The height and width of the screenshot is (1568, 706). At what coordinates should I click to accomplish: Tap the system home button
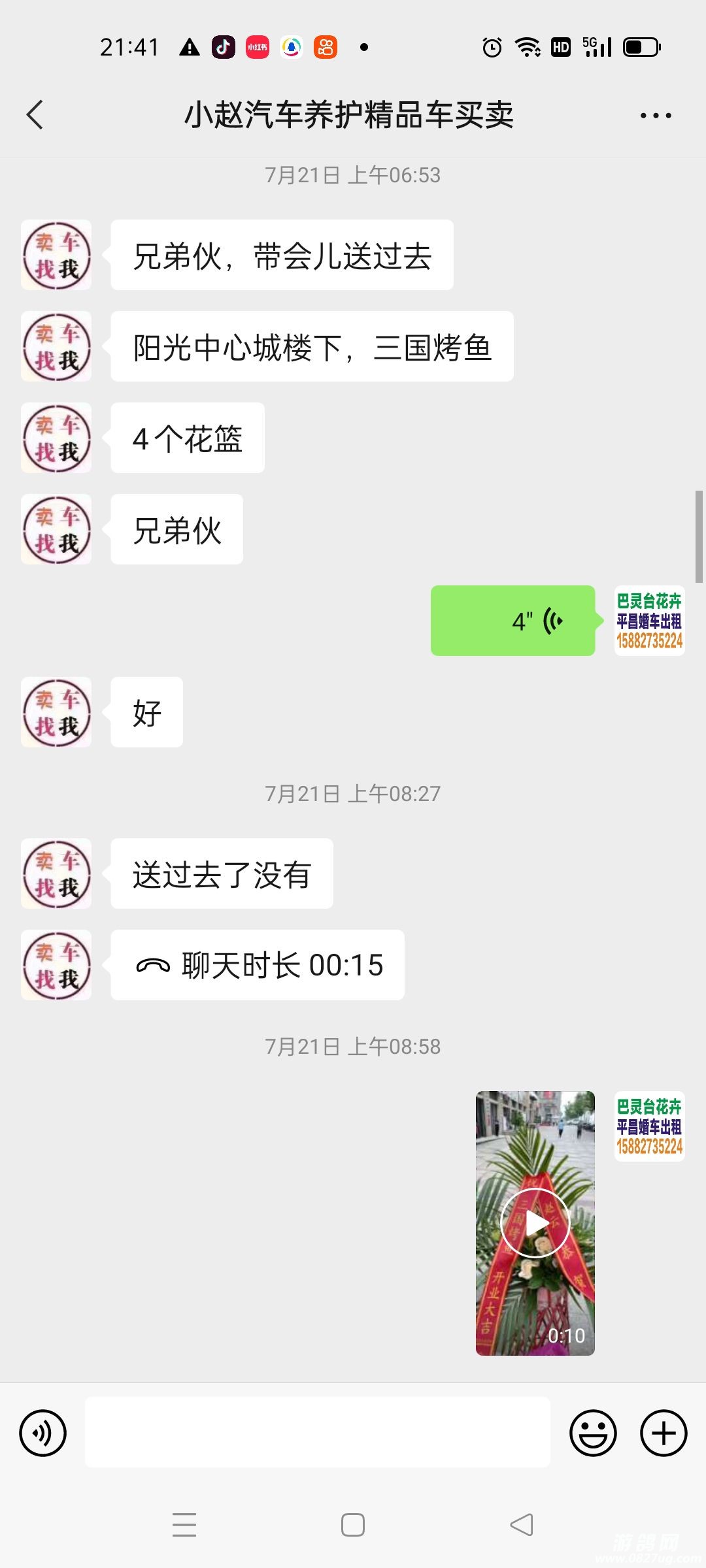pyautogui.click(x=353, y=1525)
